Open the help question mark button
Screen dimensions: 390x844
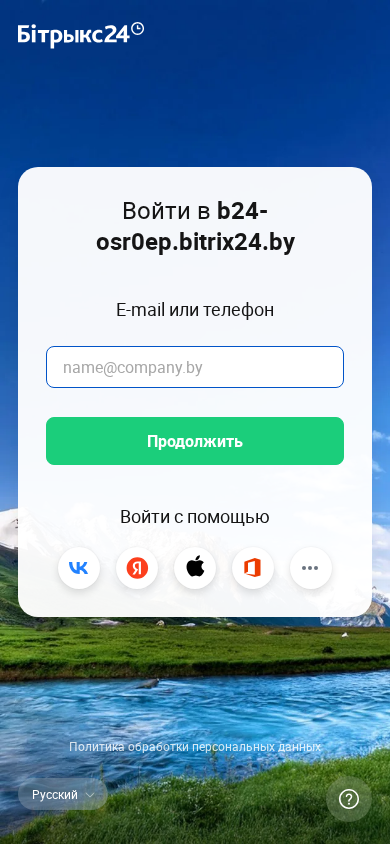pos(349,799)
